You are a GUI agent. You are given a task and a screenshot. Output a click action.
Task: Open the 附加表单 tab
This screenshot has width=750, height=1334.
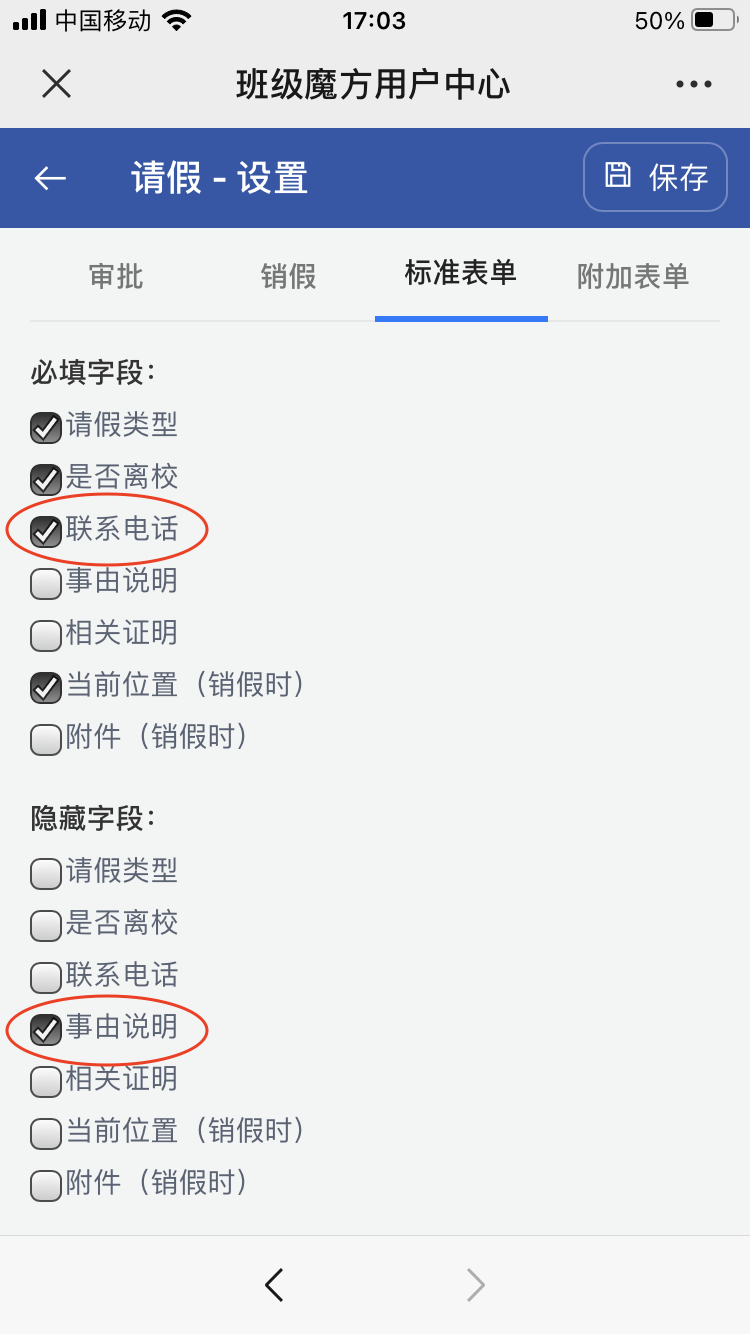point(632,276)
